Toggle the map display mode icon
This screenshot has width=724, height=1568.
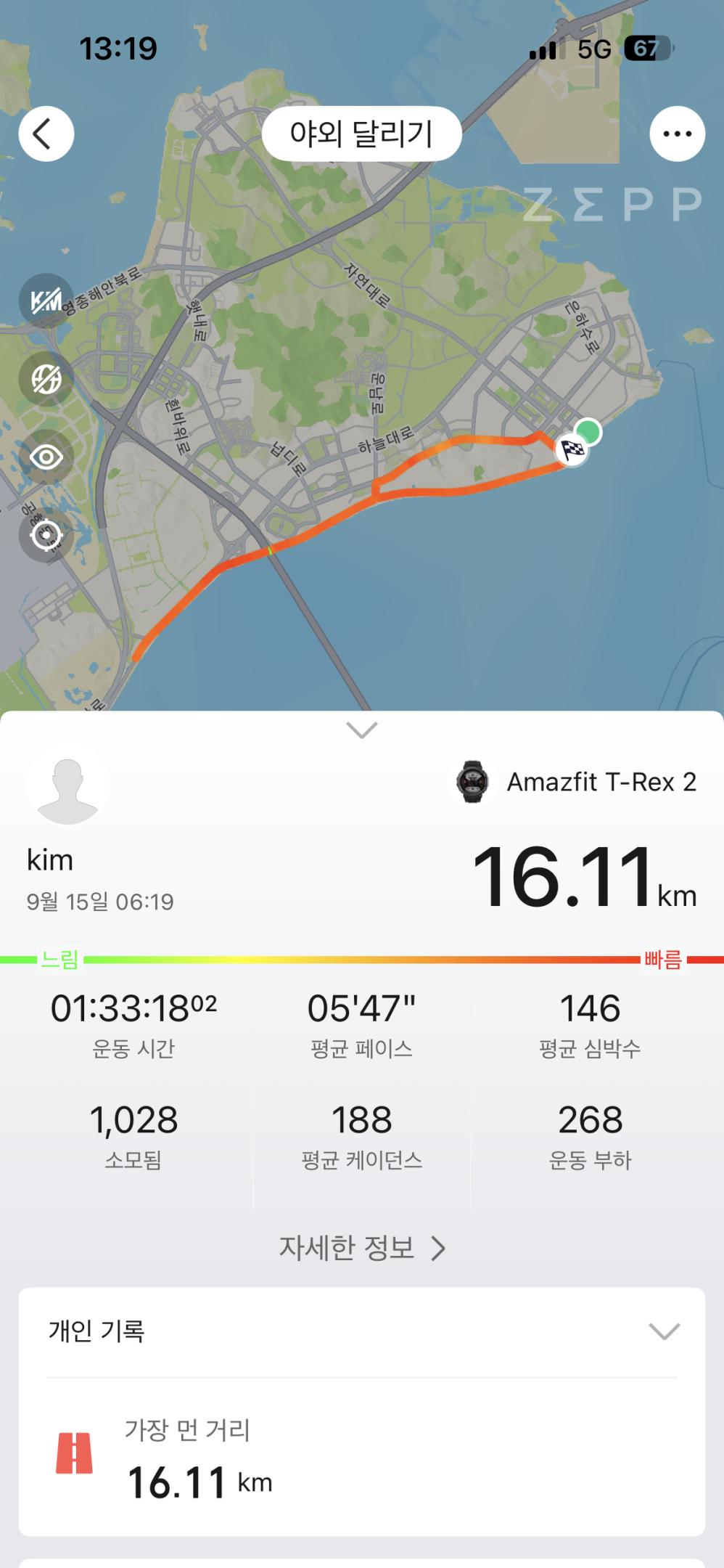pos(46,379)
